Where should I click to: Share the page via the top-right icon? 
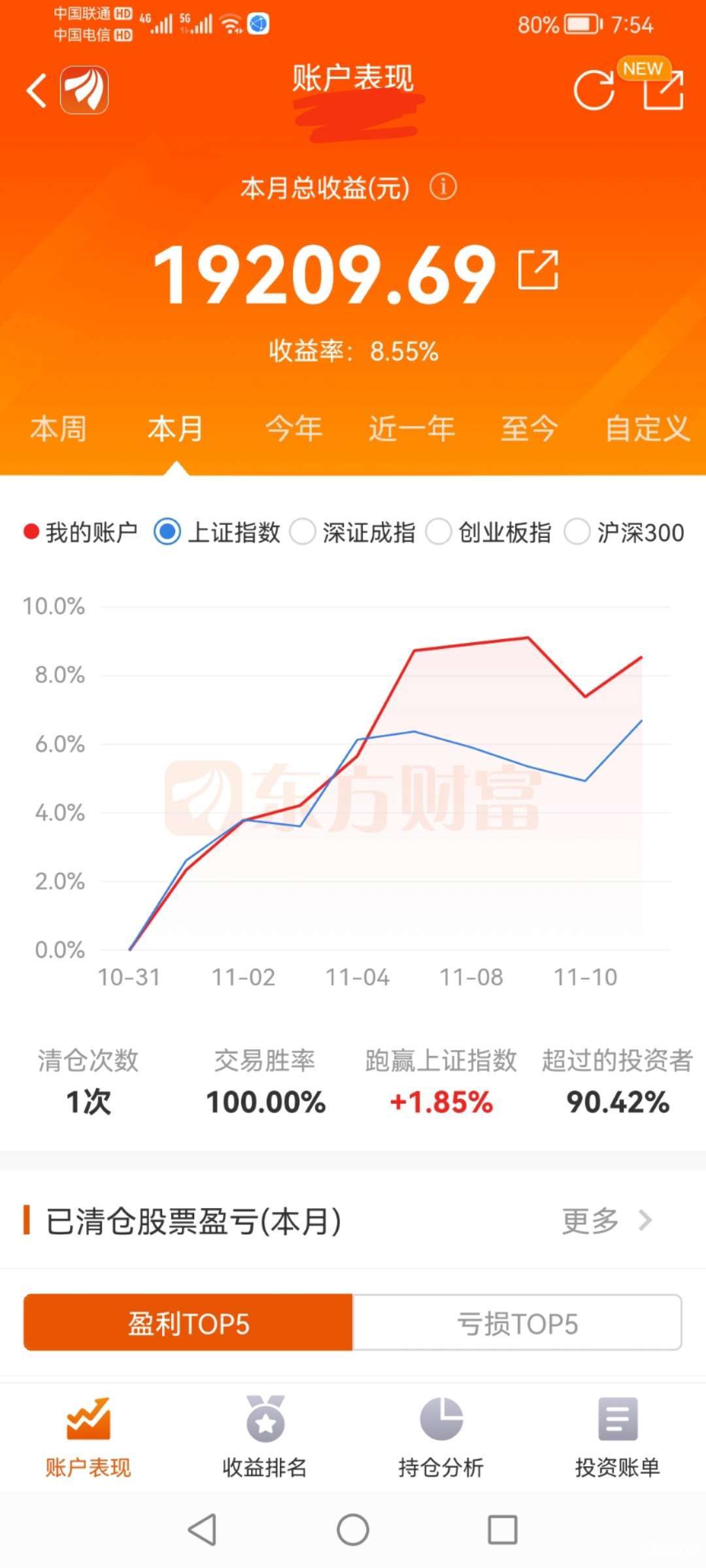coord(663,90)
